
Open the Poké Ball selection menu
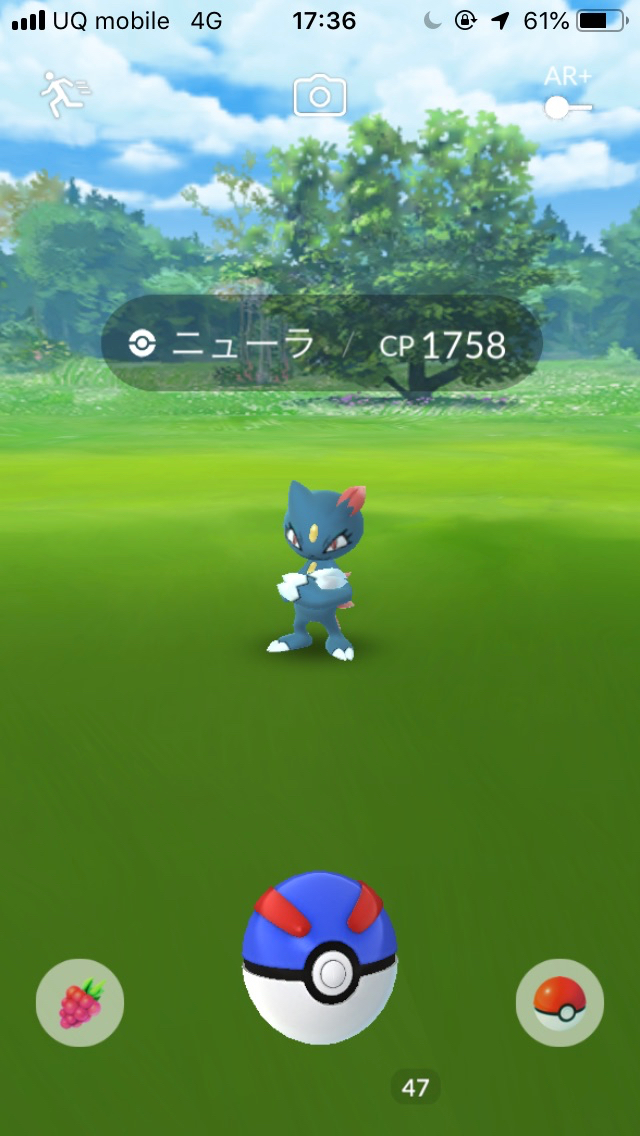[x=560, y=1003]
